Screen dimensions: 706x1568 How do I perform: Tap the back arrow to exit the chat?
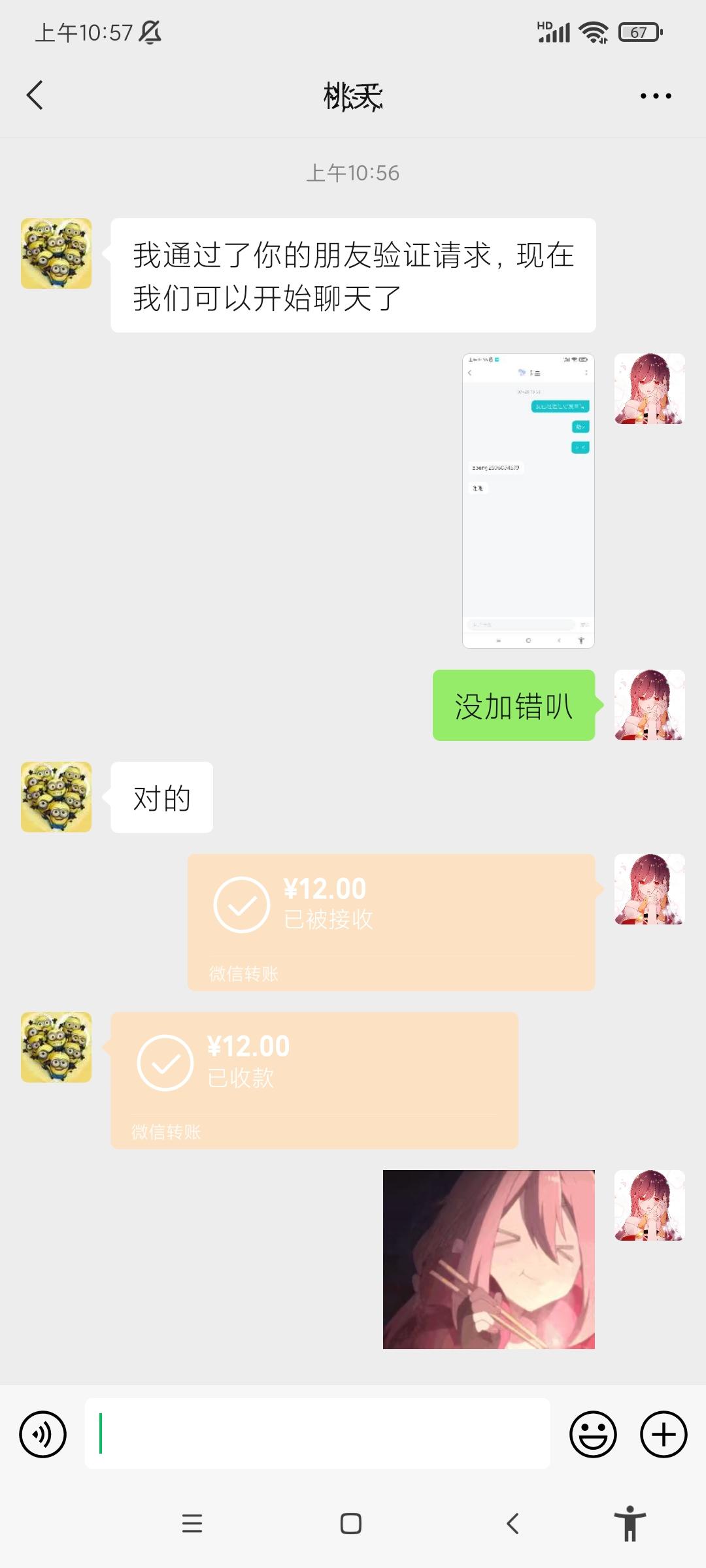(x=35, y=94)
